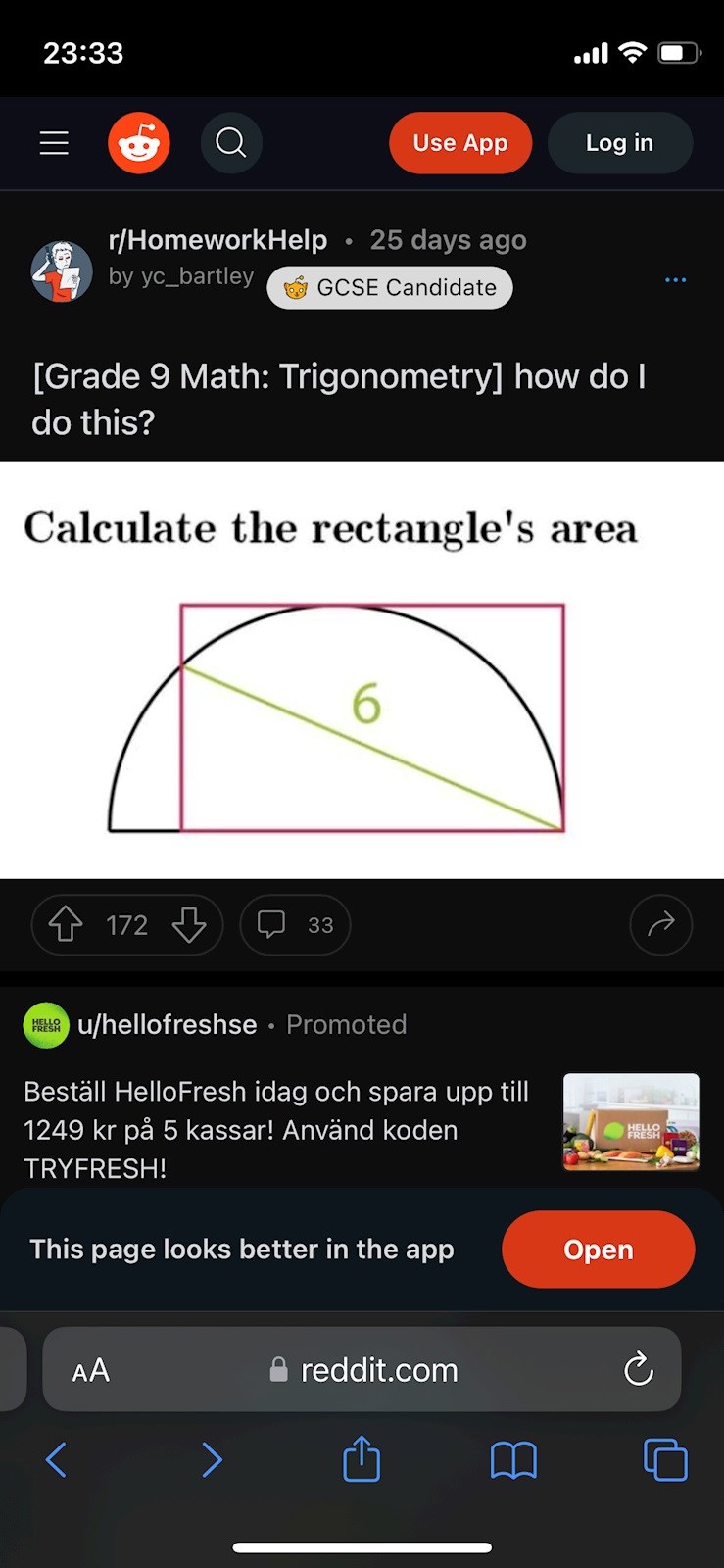Open Reddit search
The height and width of the screenshot is (1568, 724).
pos(231,143)
